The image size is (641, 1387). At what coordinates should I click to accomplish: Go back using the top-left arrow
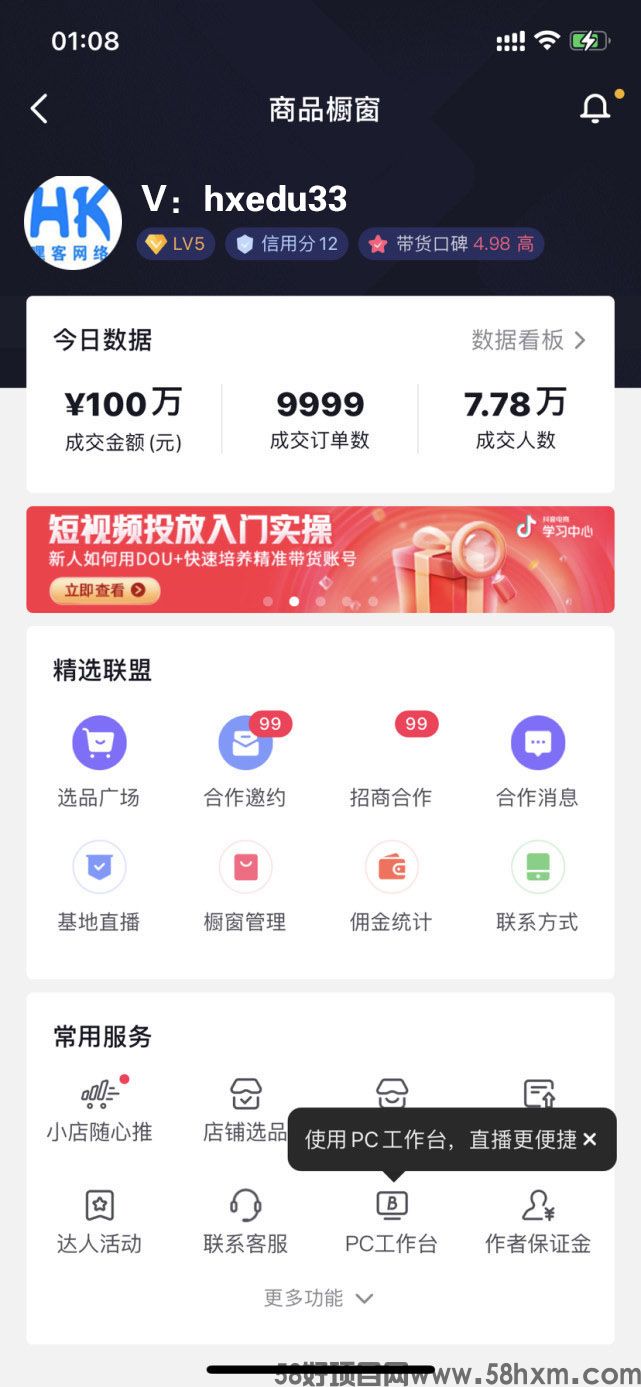pyautogui.click(x=39, y=109)
